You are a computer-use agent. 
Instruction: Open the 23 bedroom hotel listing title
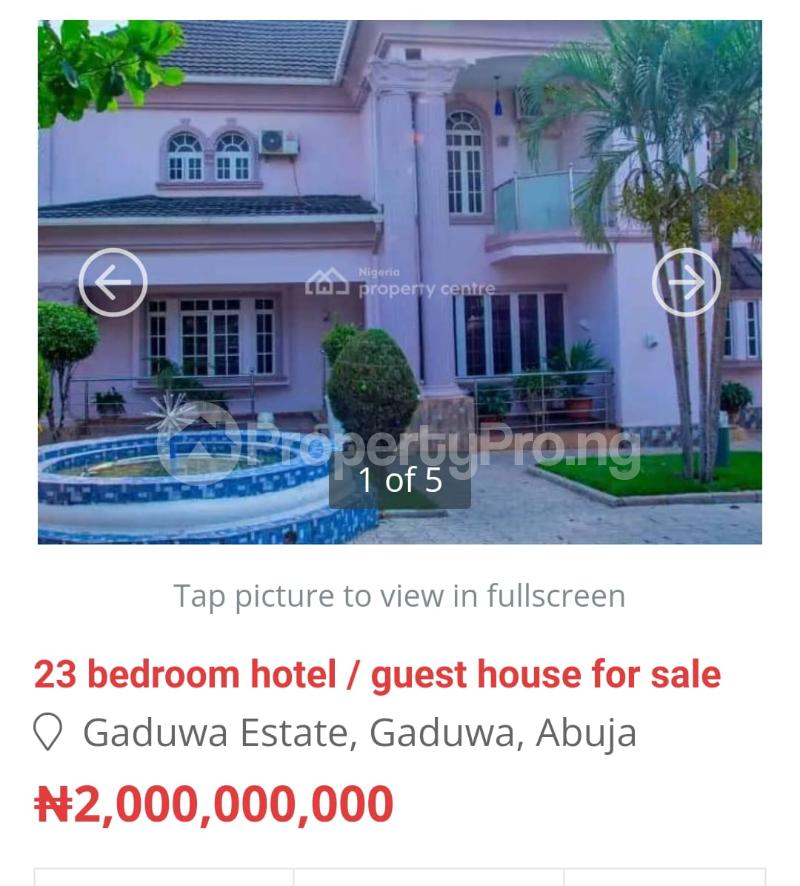[376, 674]
